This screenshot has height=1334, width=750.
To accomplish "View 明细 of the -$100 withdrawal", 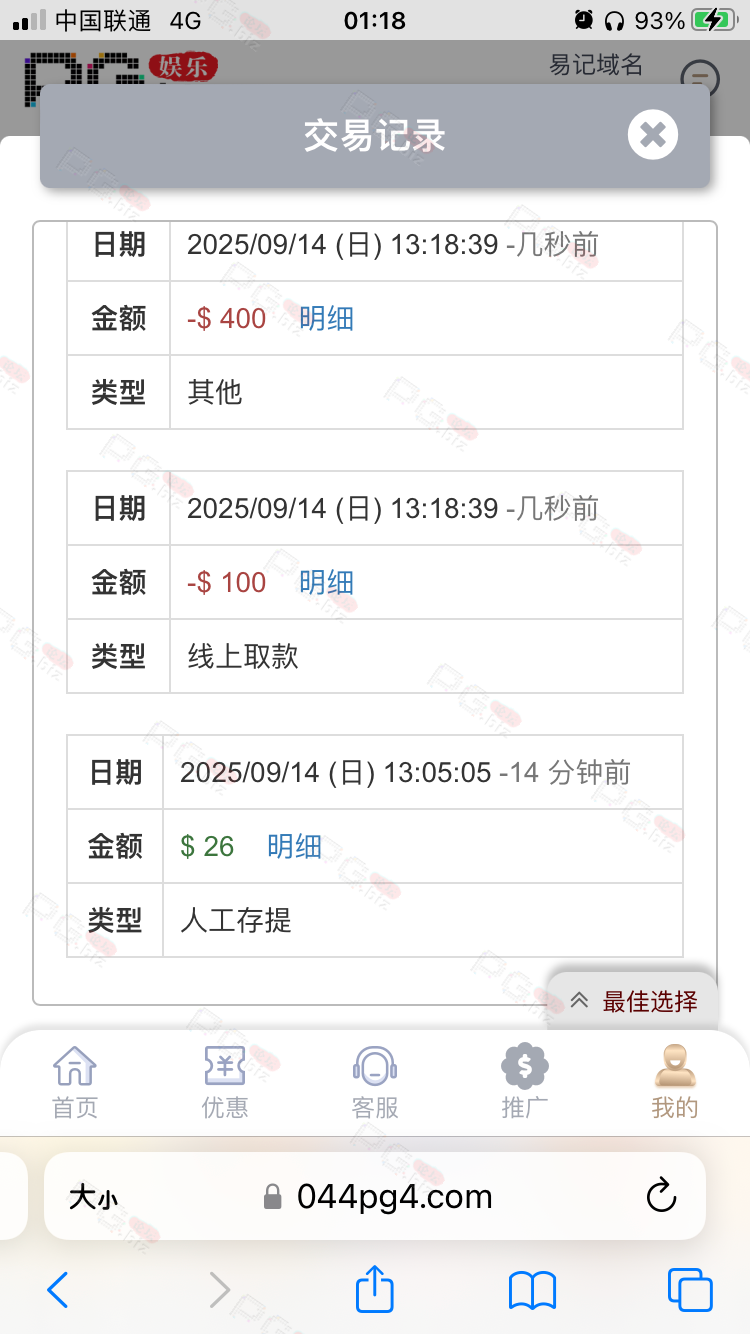I will [x=326, y=583].
